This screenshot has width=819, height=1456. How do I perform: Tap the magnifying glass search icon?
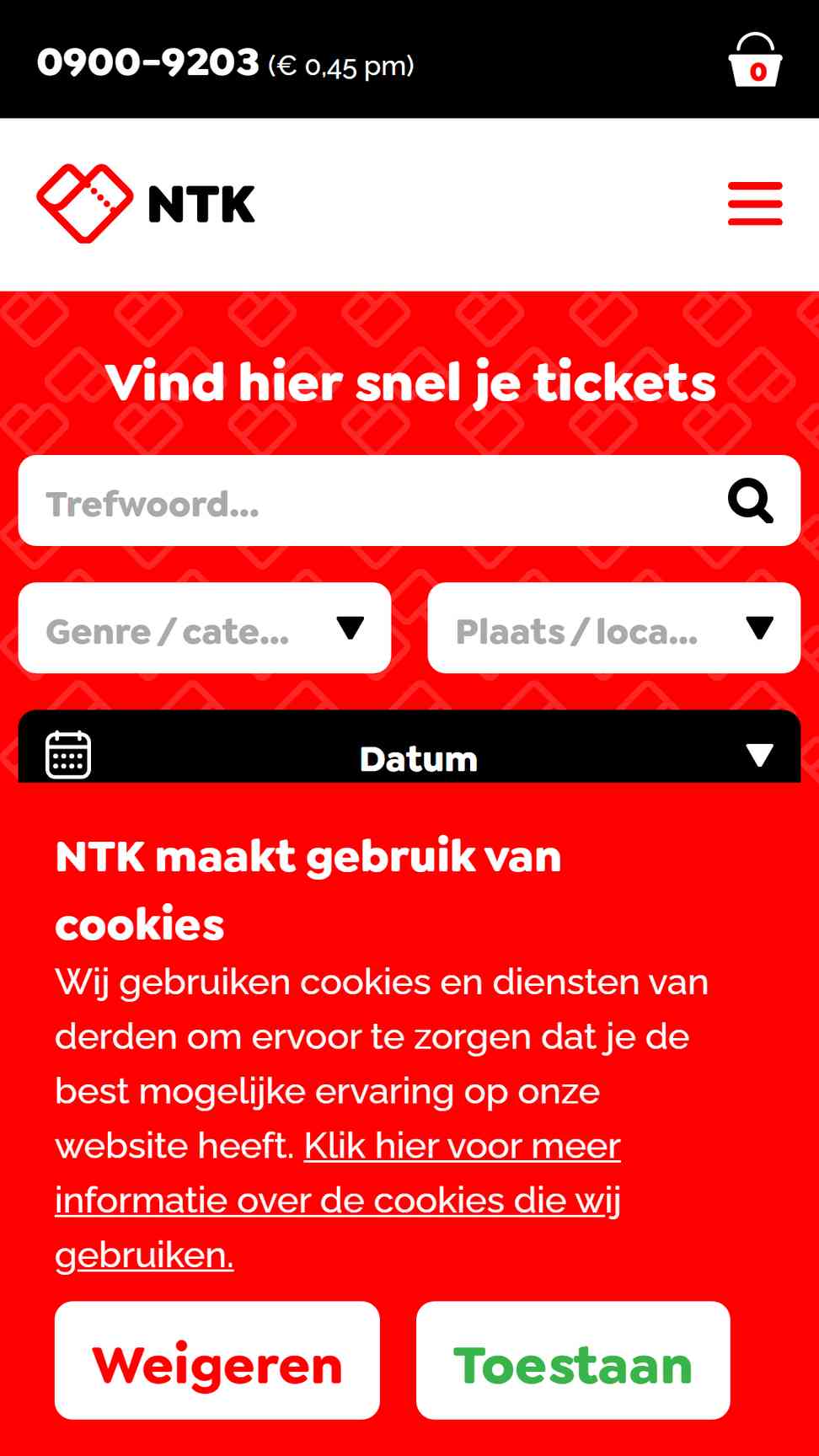[x=750, y=500]
